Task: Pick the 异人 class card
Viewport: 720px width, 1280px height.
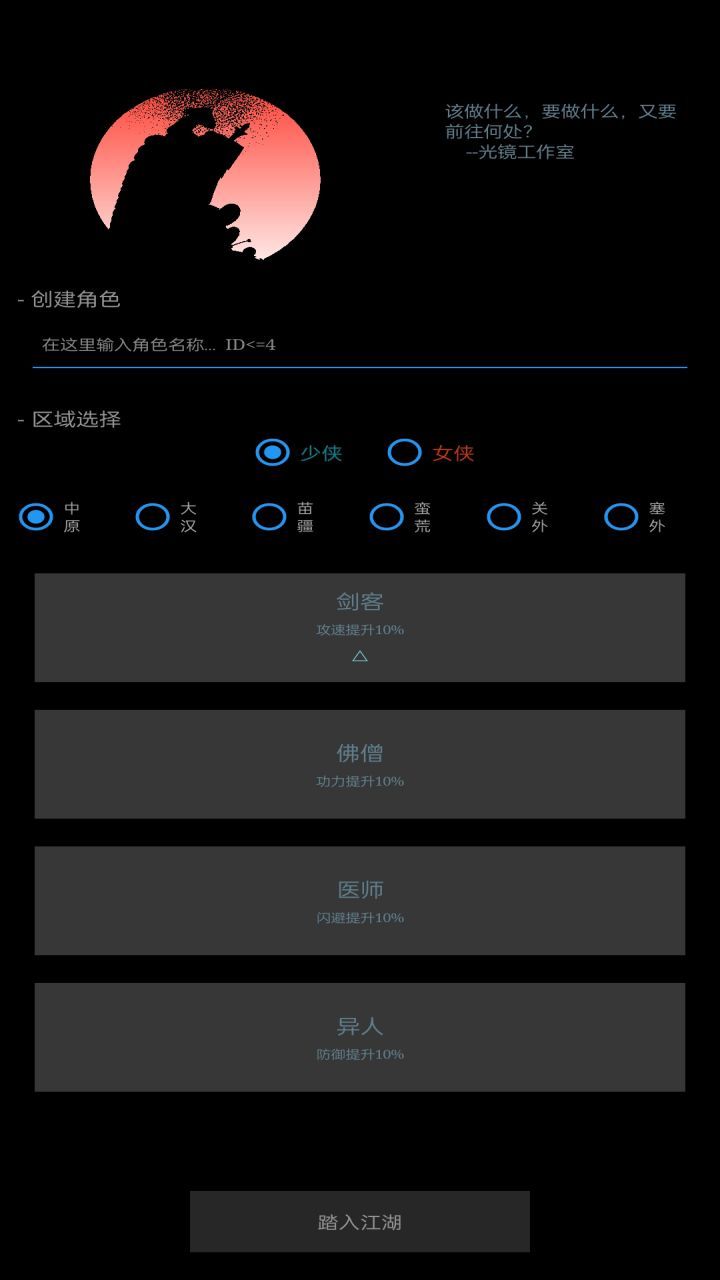Action: (360, 1037)
